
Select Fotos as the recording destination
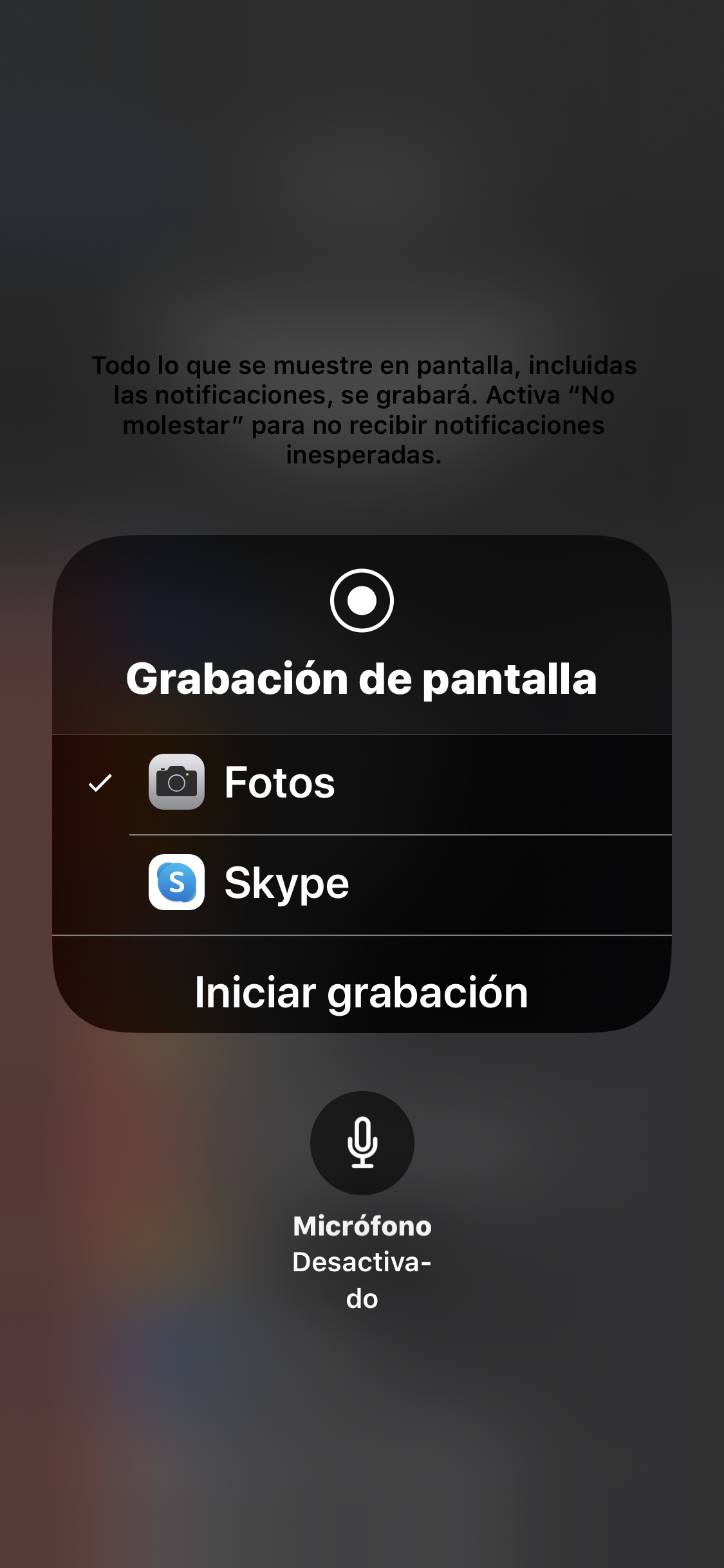362,783
